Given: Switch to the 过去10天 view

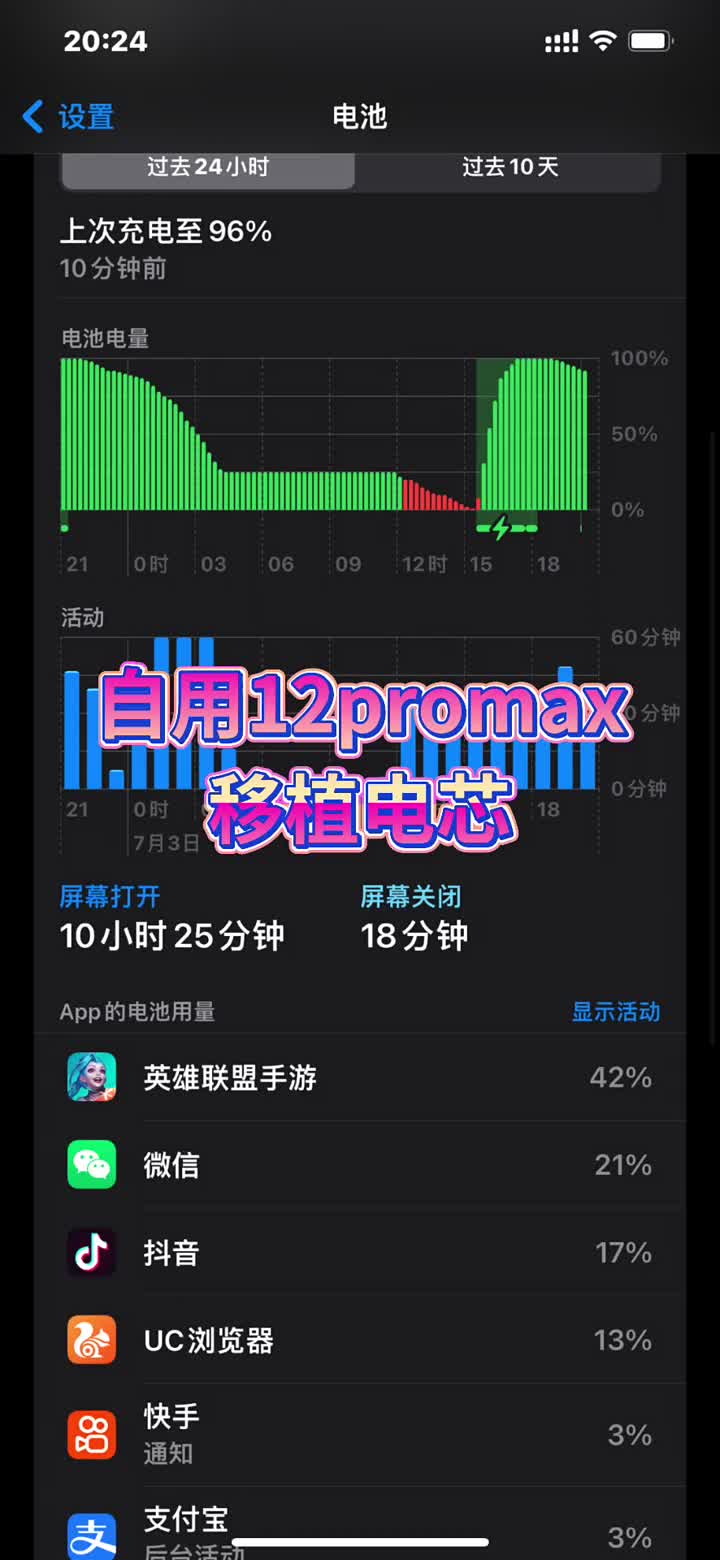Looking at the screenshot, I should (x=509, y=167).
